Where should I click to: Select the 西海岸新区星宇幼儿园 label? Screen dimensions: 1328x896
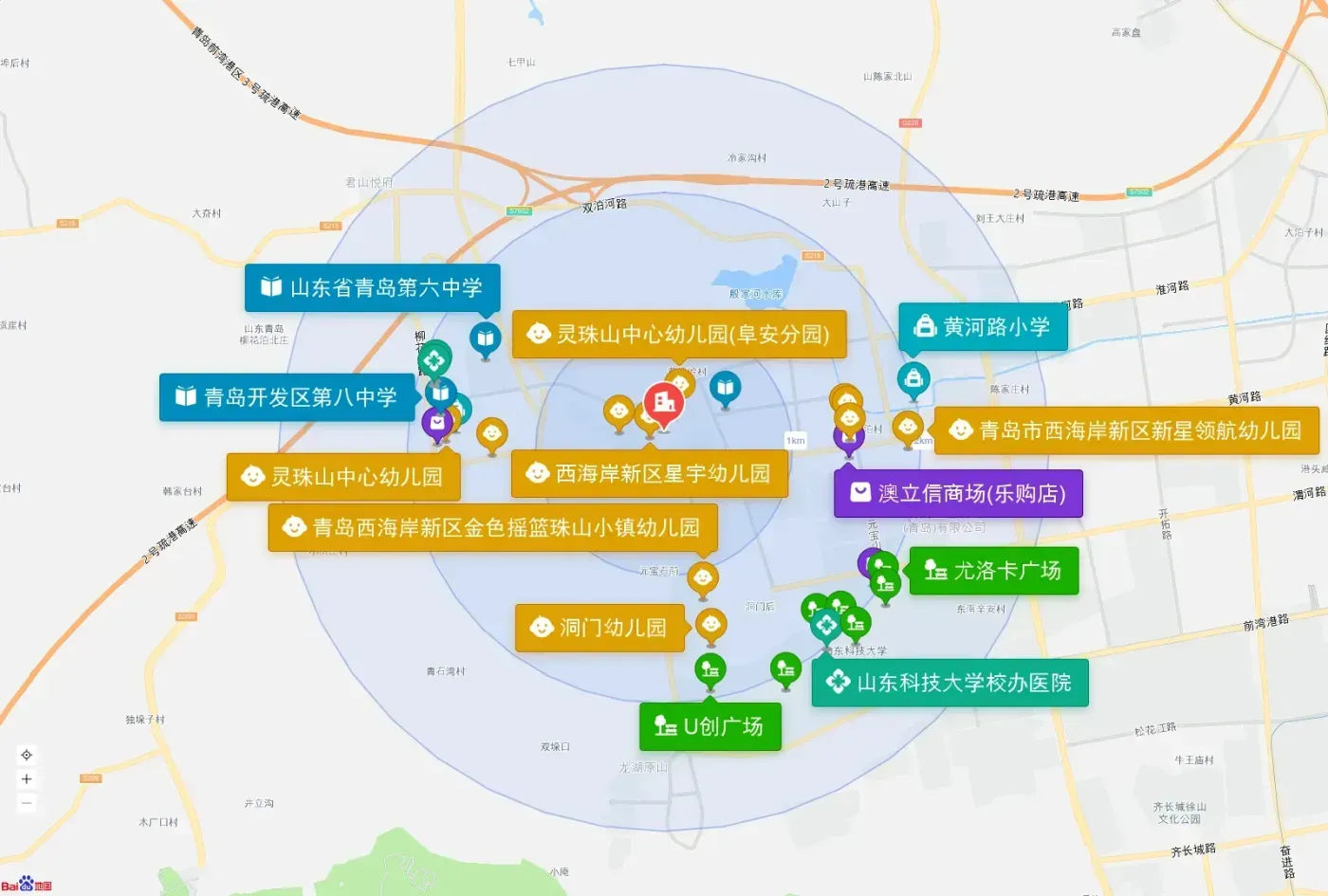click(650, 474)
